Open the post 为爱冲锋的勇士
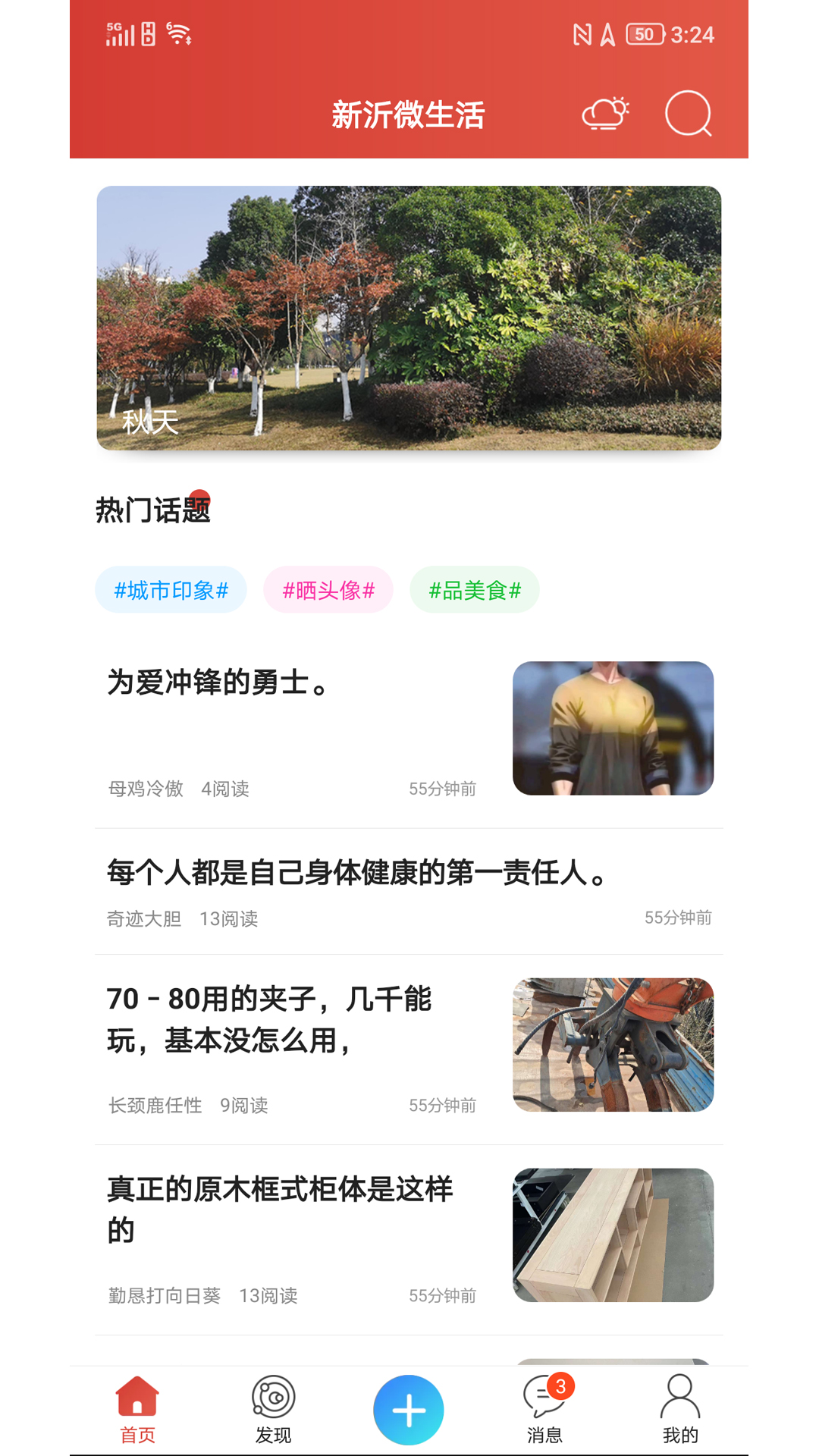The image size is (819, 1456). pyautogui.click(x=409, y=730)
